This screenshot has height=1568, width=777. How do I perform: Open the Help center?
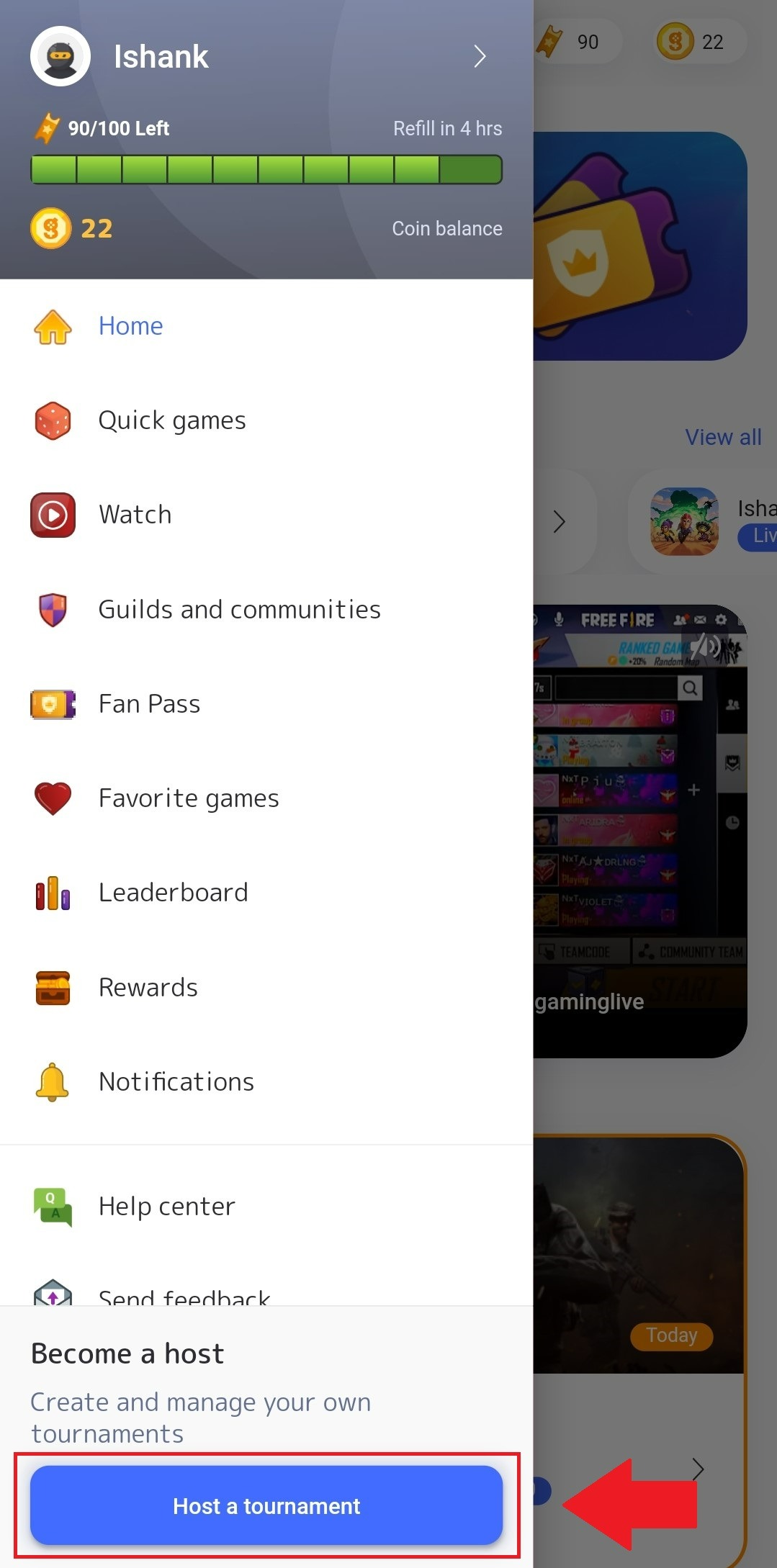[x=266, y=1207]
